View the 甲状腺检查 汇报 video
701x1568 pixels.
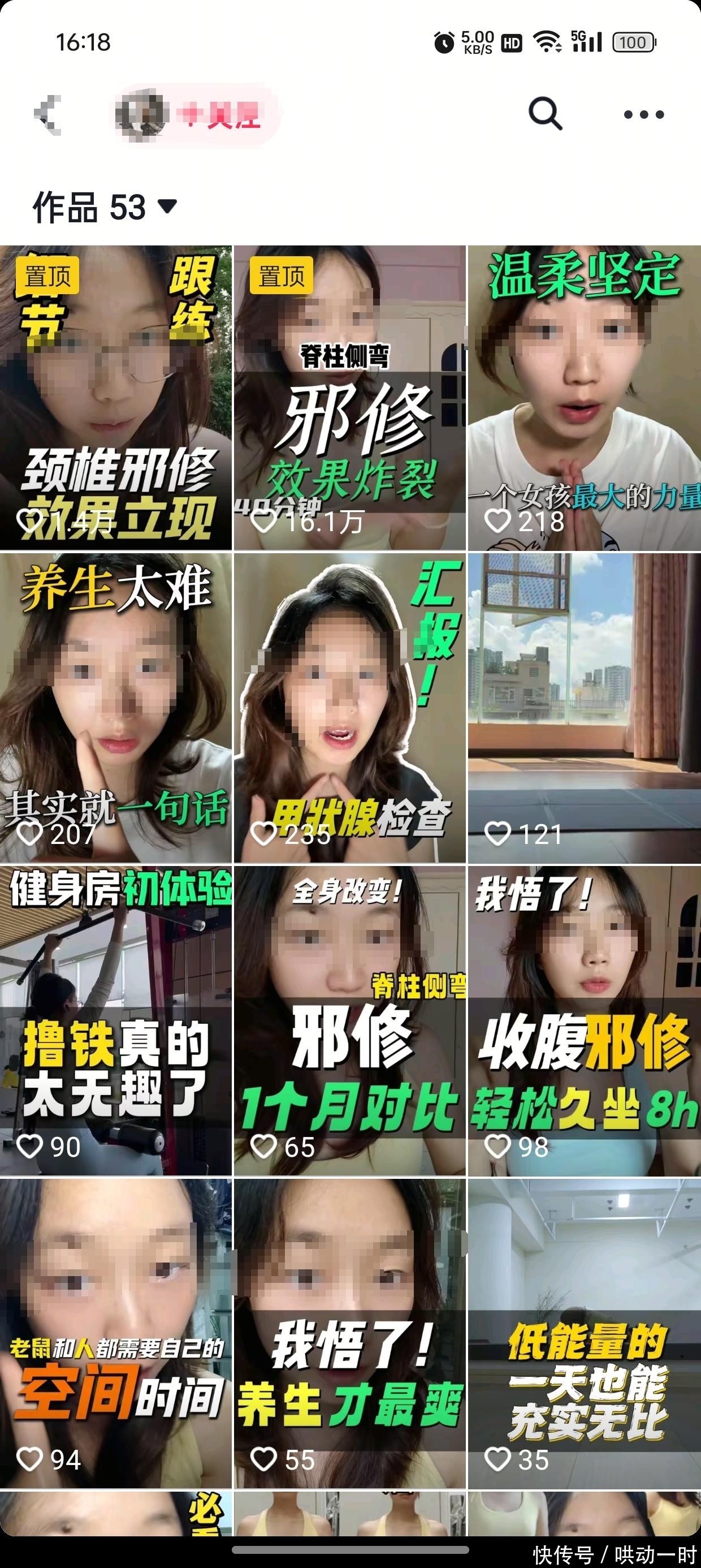pyautogui.click(x=350, y=708)
